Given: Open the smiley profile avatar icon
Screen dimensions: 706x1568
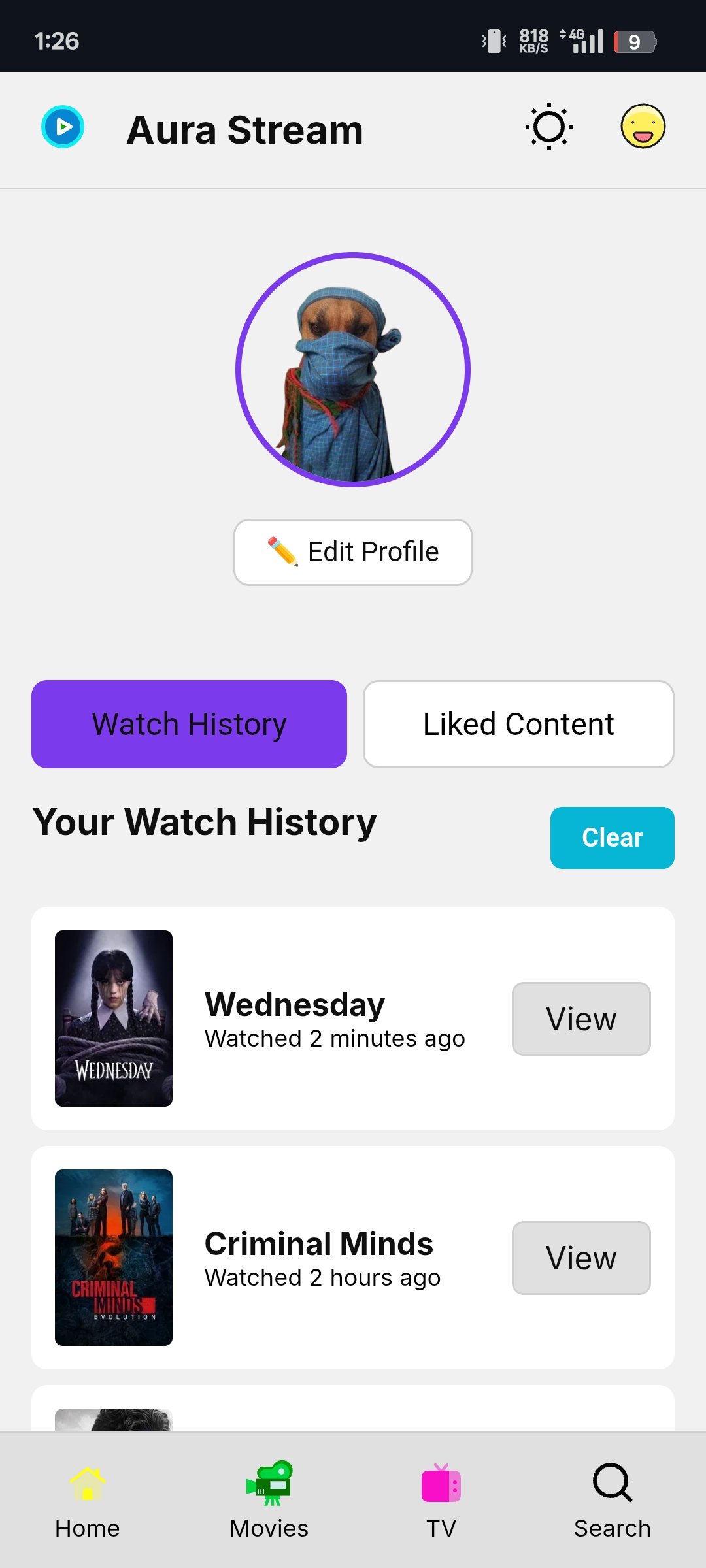Looking at the screenshot, I should 643,127.
